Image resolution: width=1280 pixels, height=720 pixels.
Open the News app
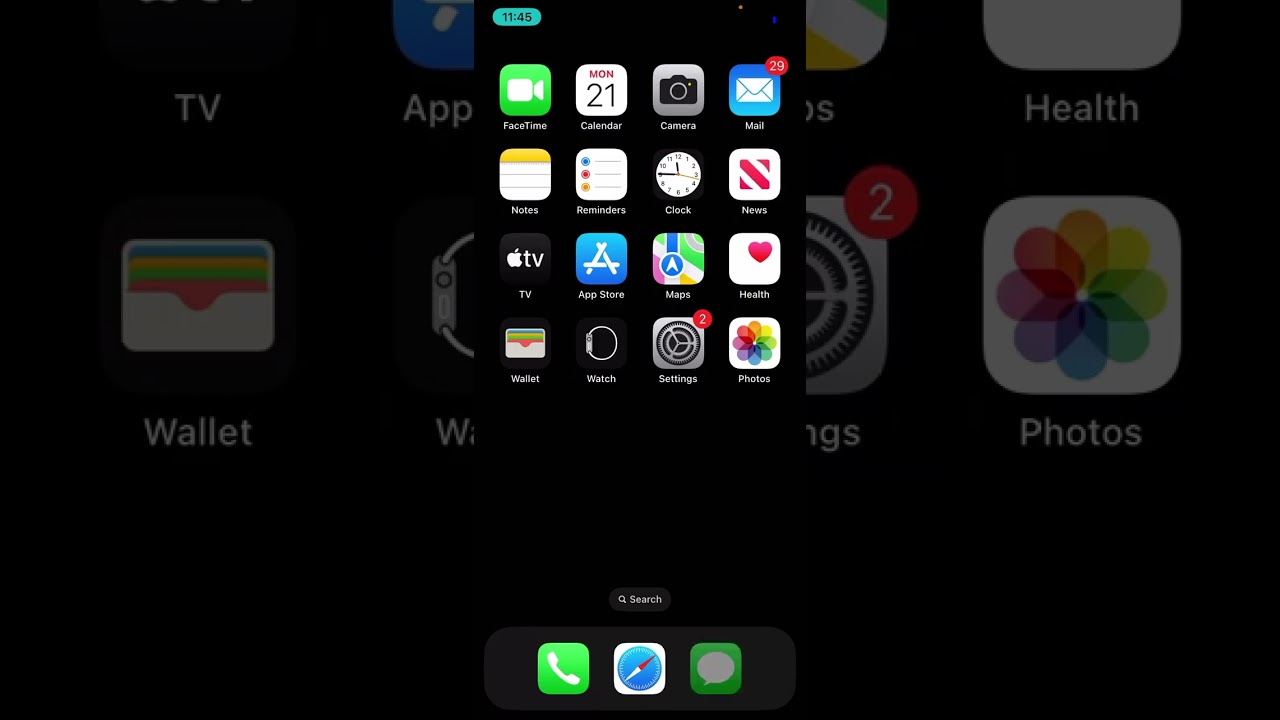pos(754,175)
